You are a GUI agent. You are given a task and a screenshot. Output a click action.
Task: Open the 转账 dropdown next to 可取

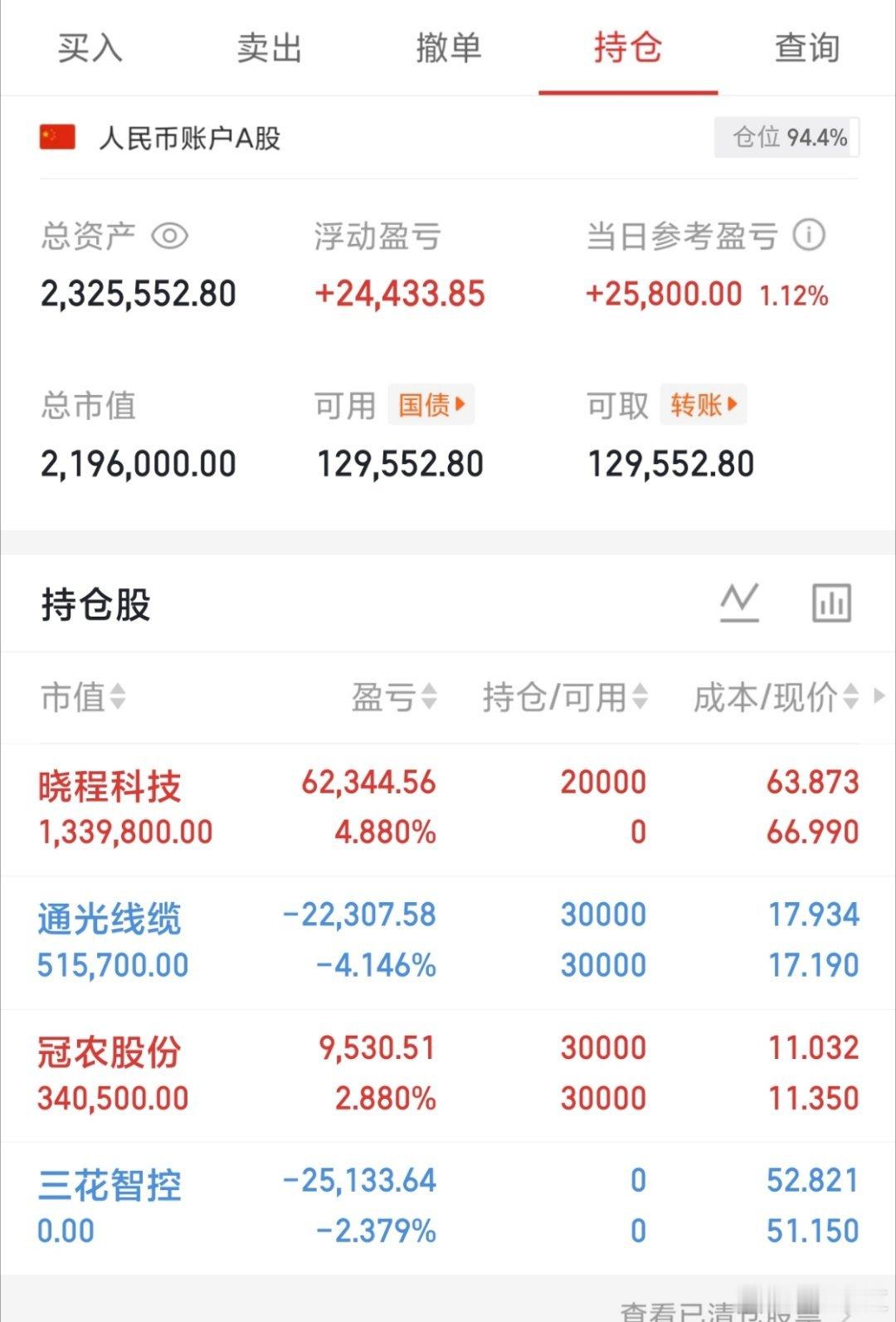(702, 404)
